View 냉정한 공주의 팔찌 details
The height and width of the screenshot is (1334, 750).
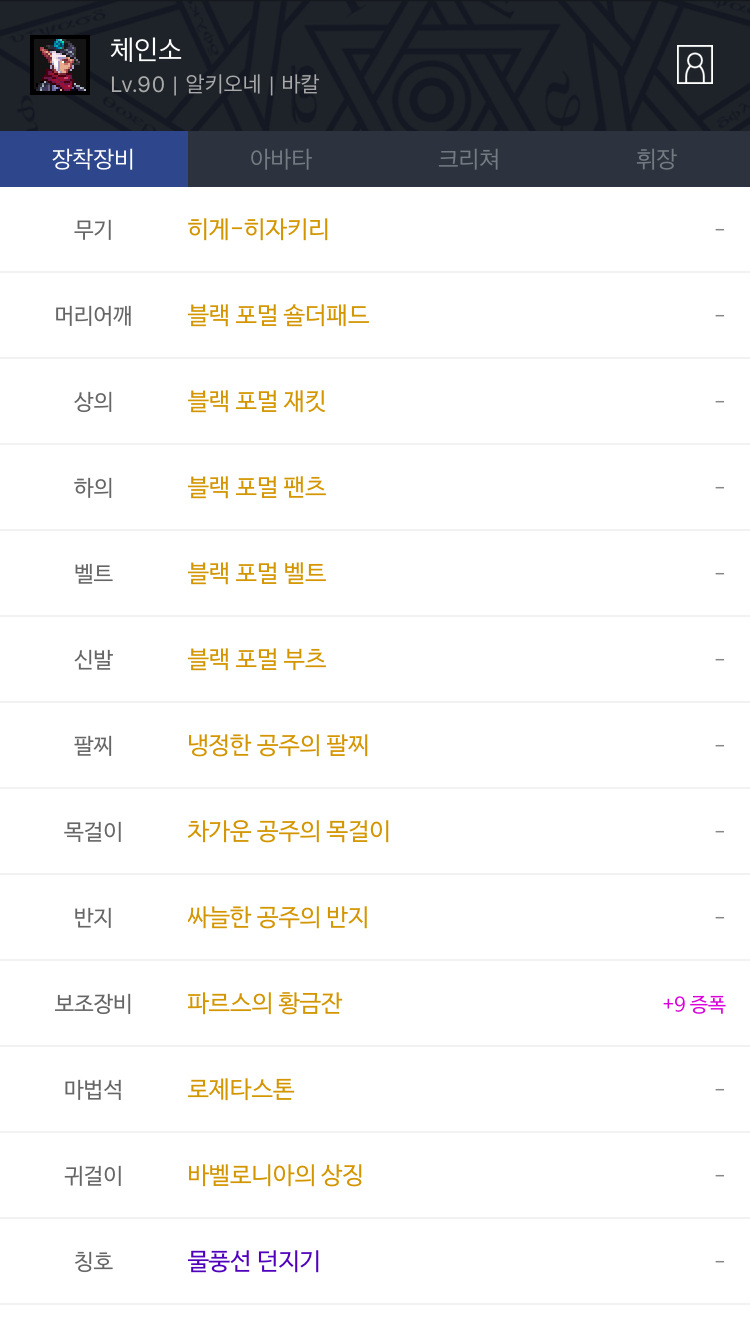[278, 745]
